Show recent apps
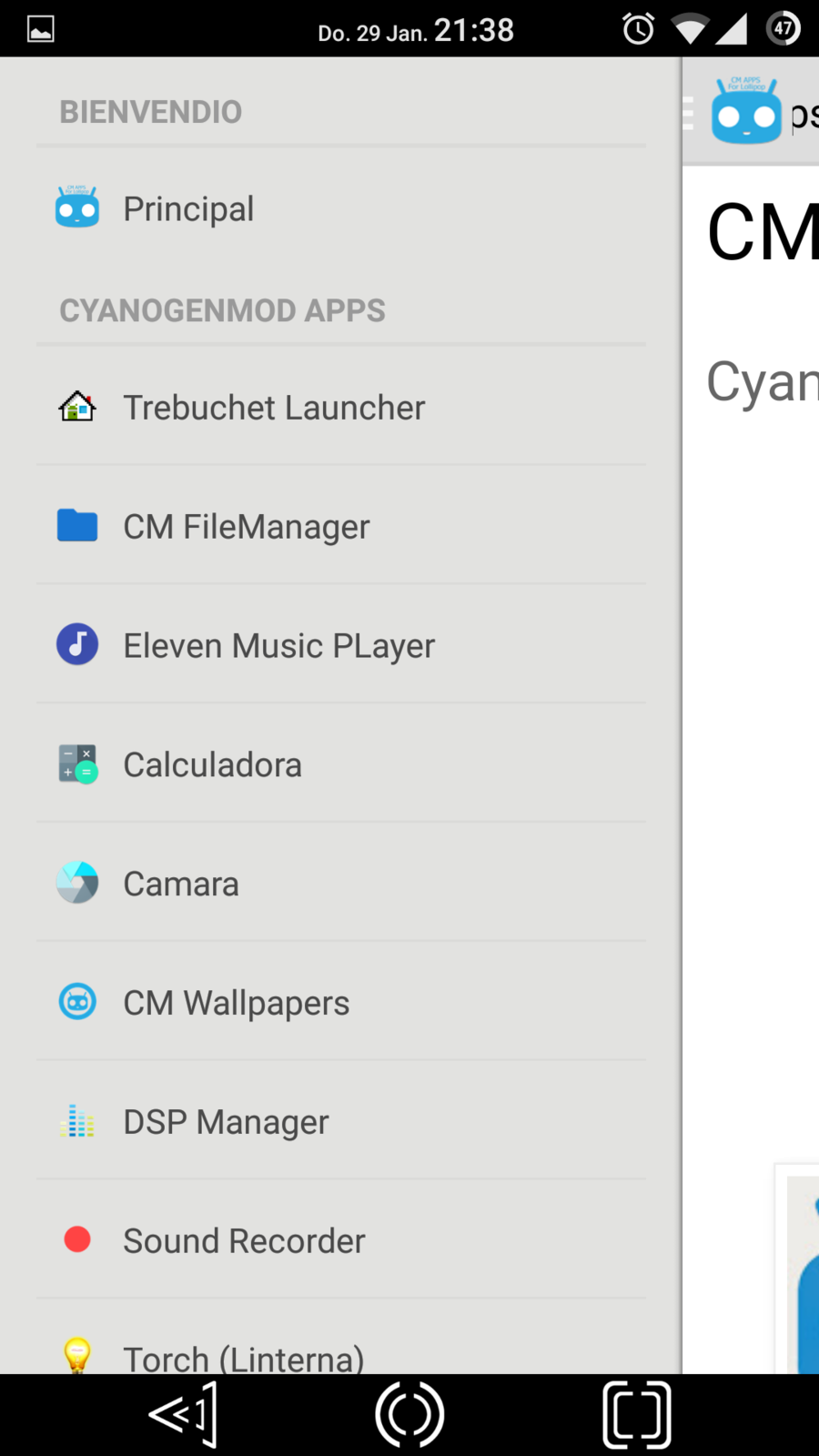Viewport: 819px width, 1456px height. (636, 1414)
